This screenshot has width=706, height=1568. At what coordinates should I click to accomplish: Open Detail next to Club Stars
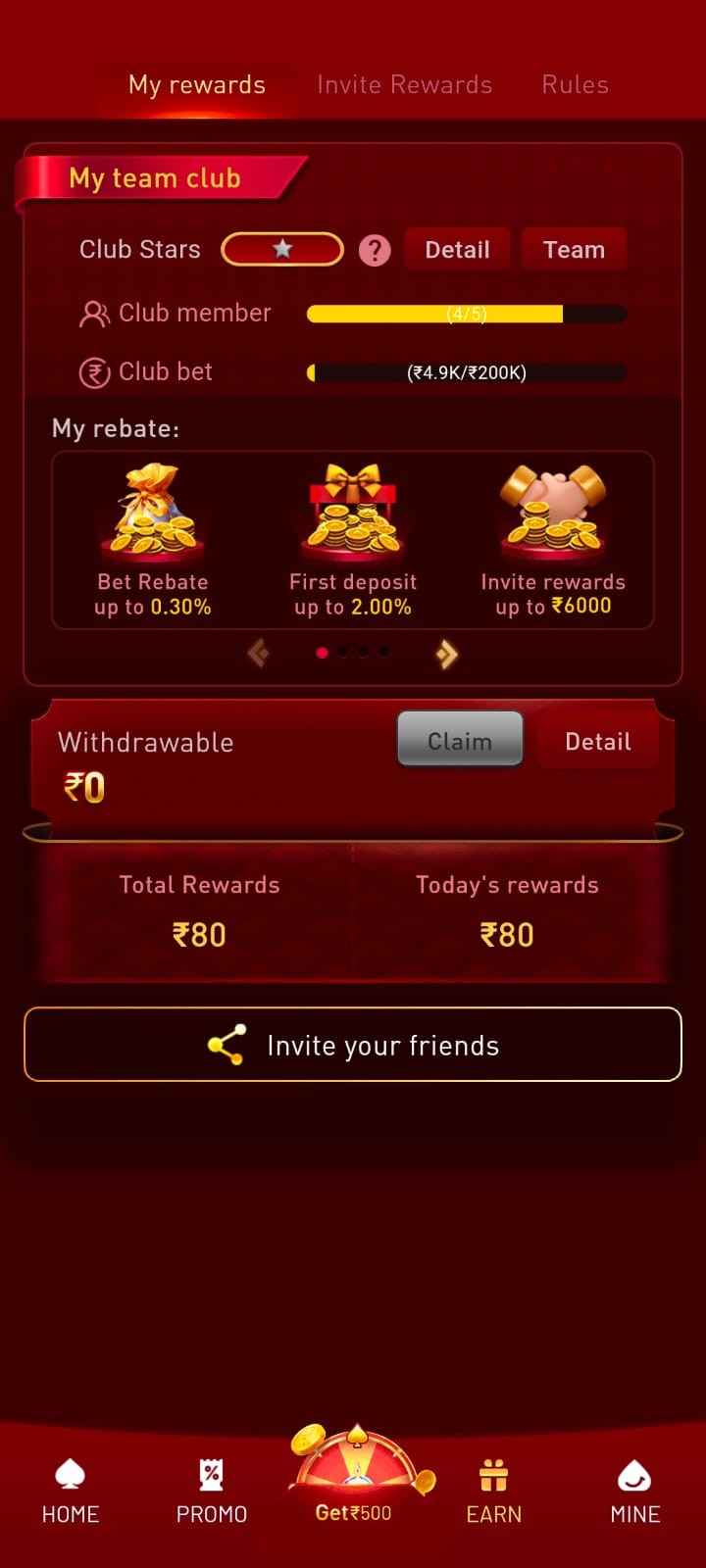tap(457, 250)
